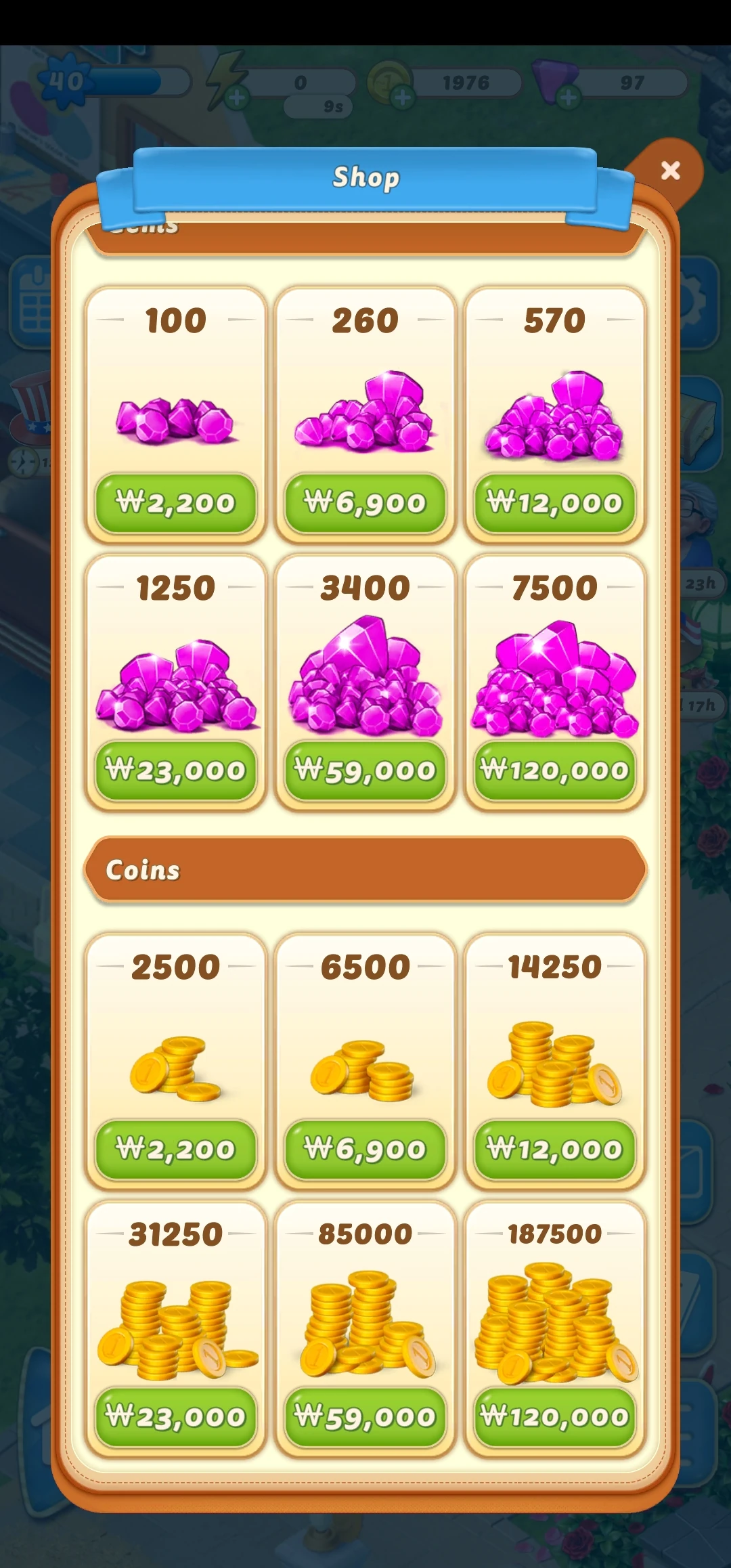Tap the level 40 badge
This screenshot has height=1568, width=731.
(66, 81)
